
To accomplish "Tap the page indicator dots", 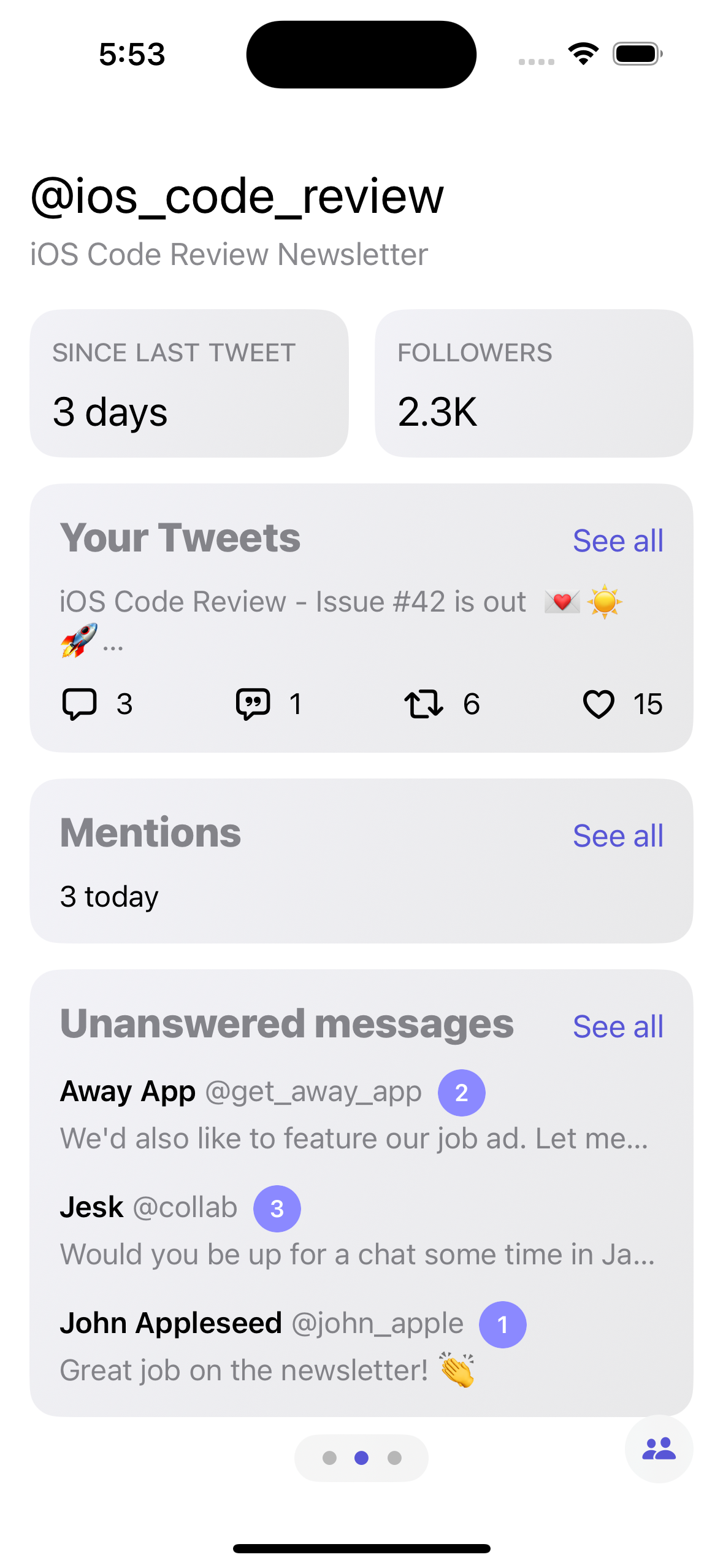I will pyautogui.click(x=361, y=1458).
